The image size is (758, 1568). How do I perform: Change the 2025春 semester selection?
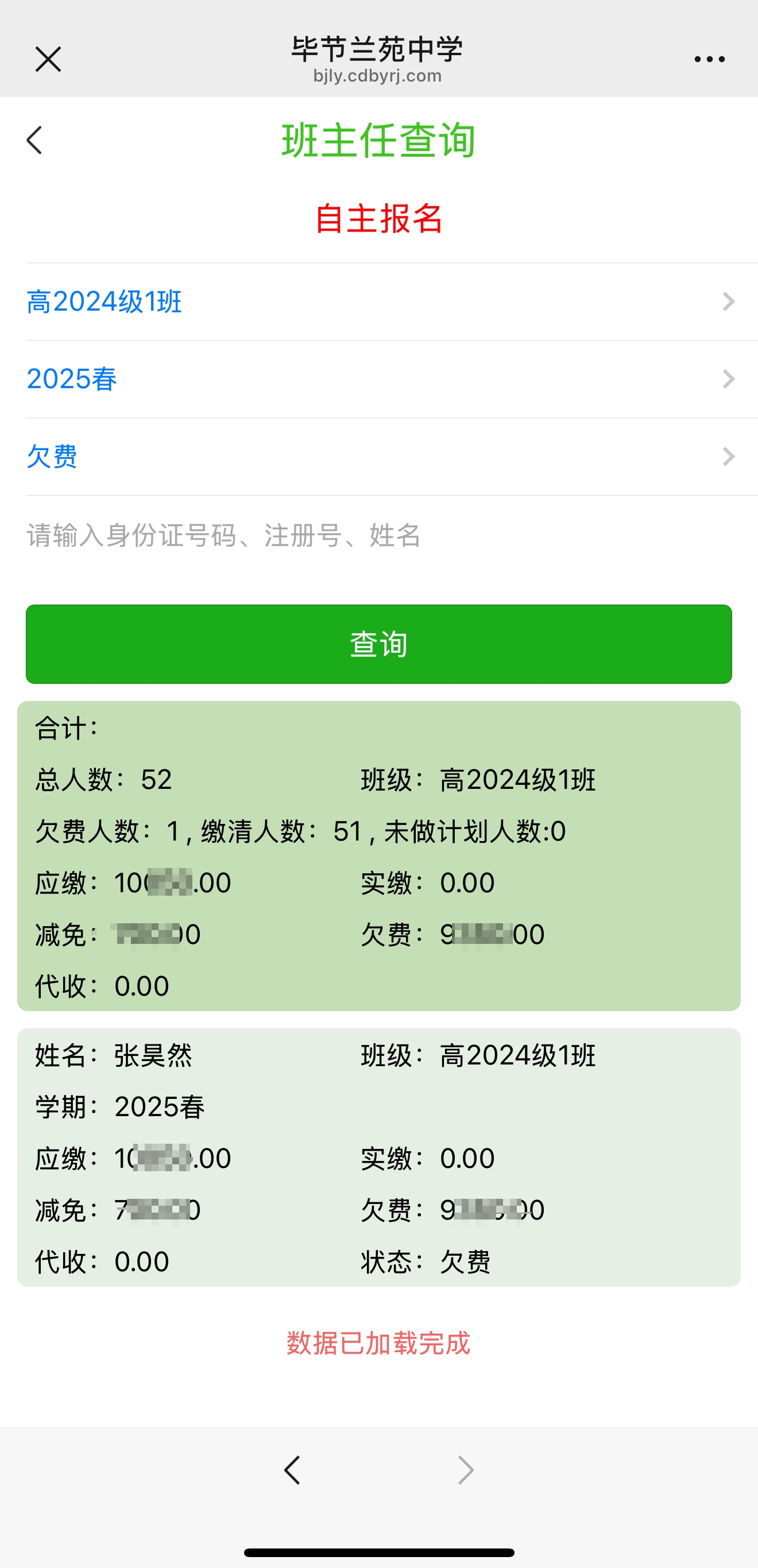click(x=378, y=379)
